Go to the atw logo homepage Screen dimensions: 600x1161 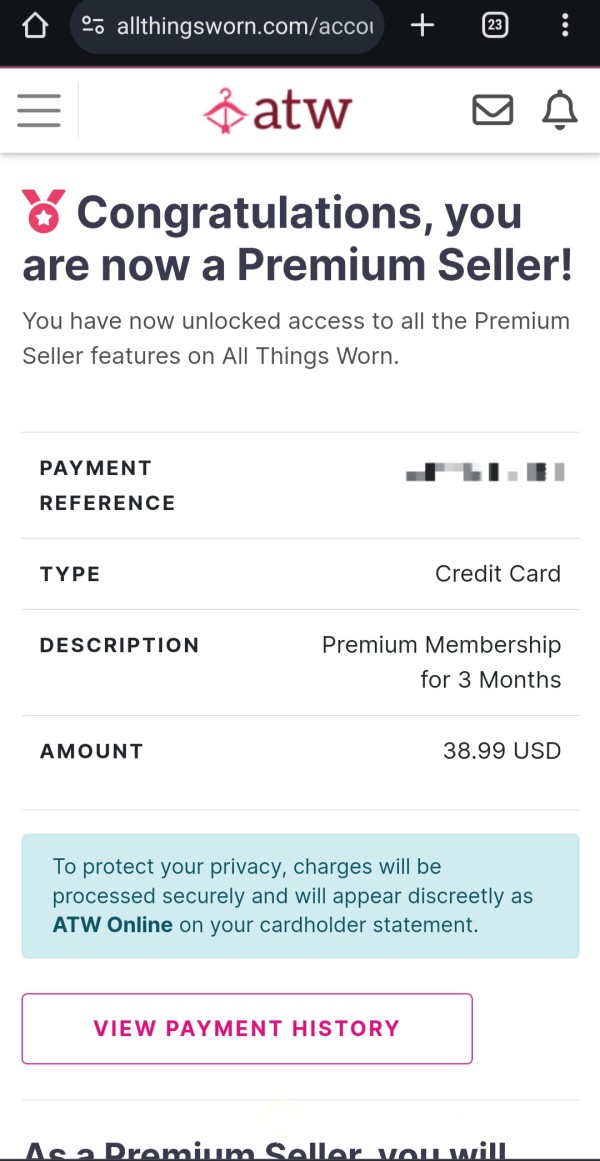(x=277, y=111)
